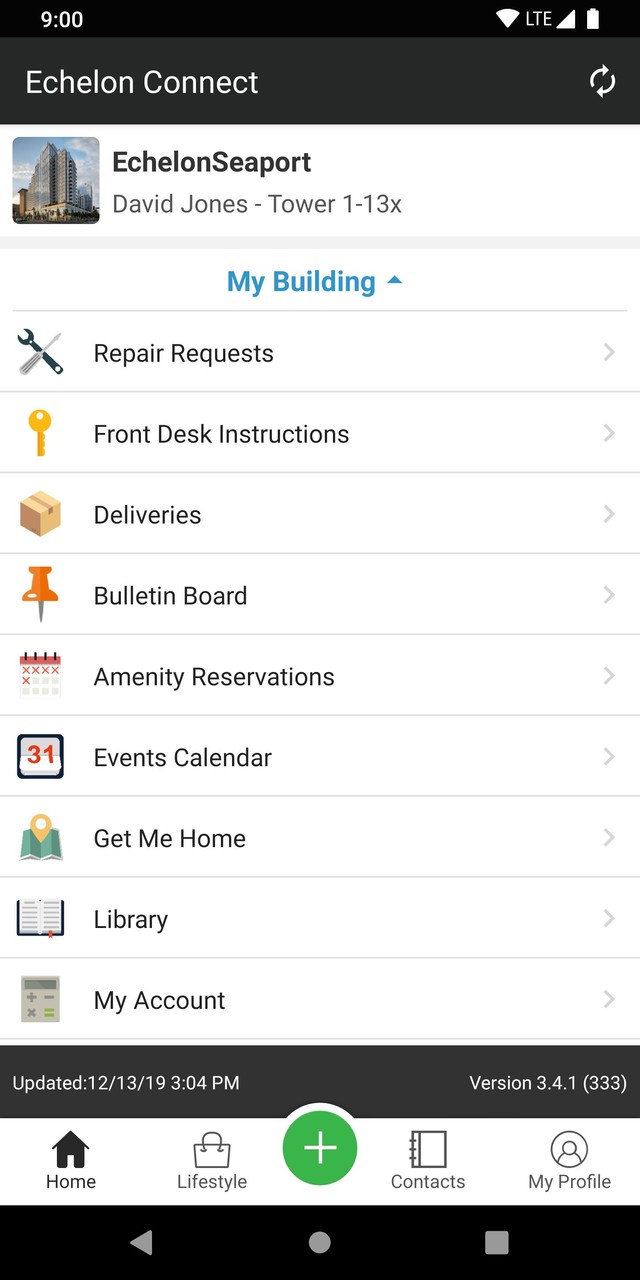Open the Library row
The height and width of the screenshot is (1280, 640).
(320, 920)
